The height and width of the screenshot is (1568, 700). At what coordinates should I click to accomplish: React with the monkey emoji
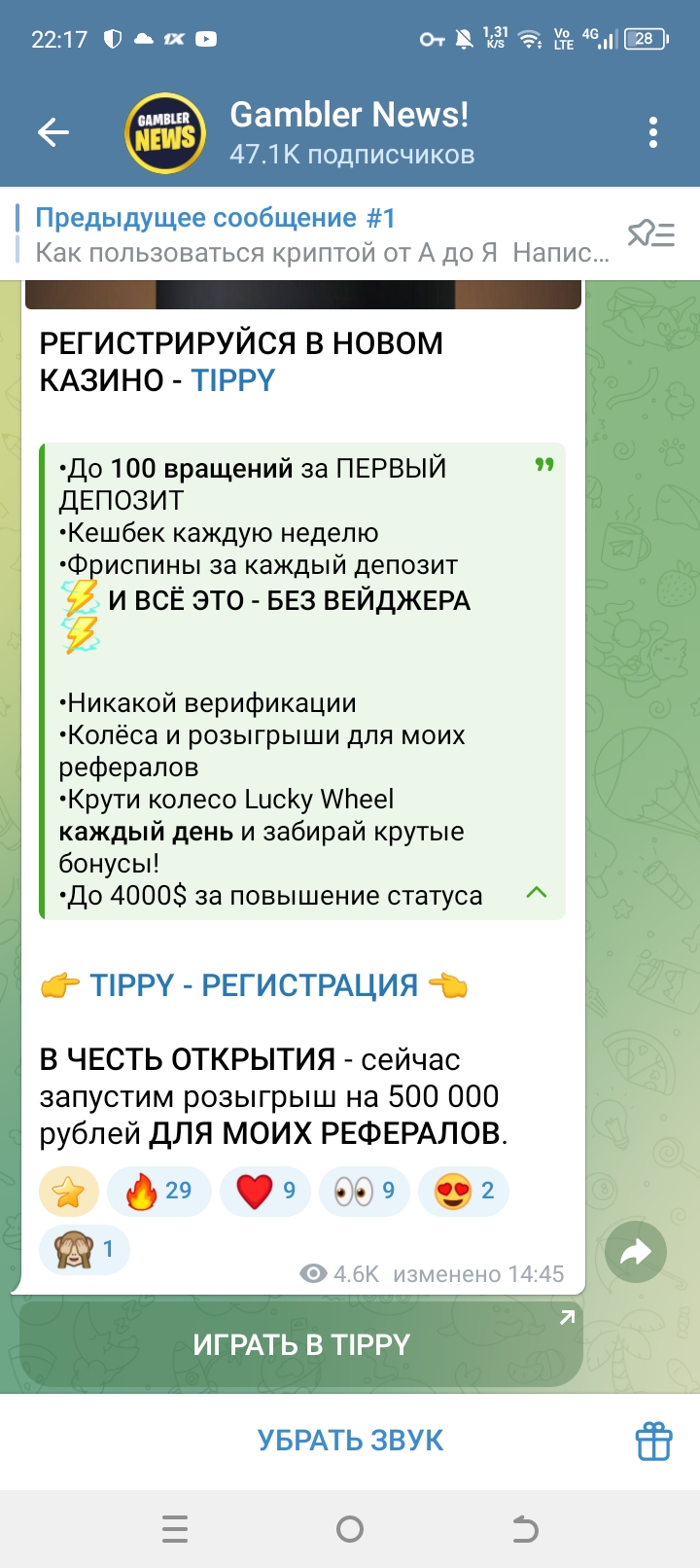tap(84, 1249)
